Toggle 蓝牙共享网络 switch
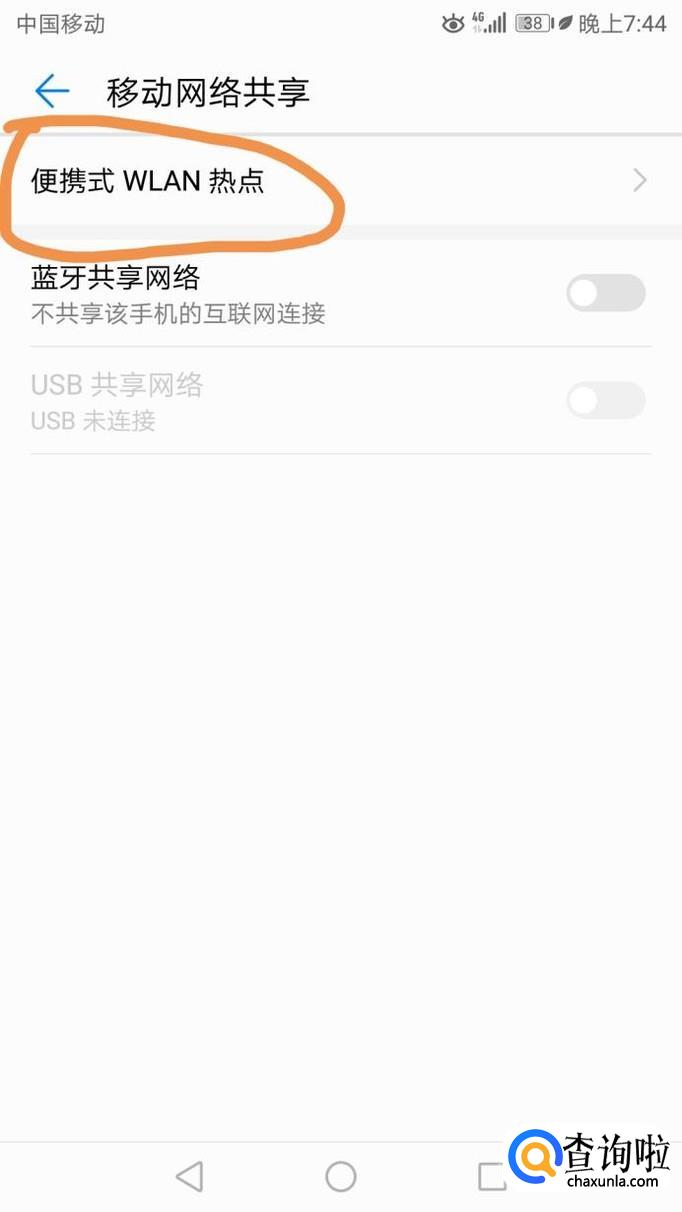The width and height of the screenshot is (682, 1212). tap(606, 293)
